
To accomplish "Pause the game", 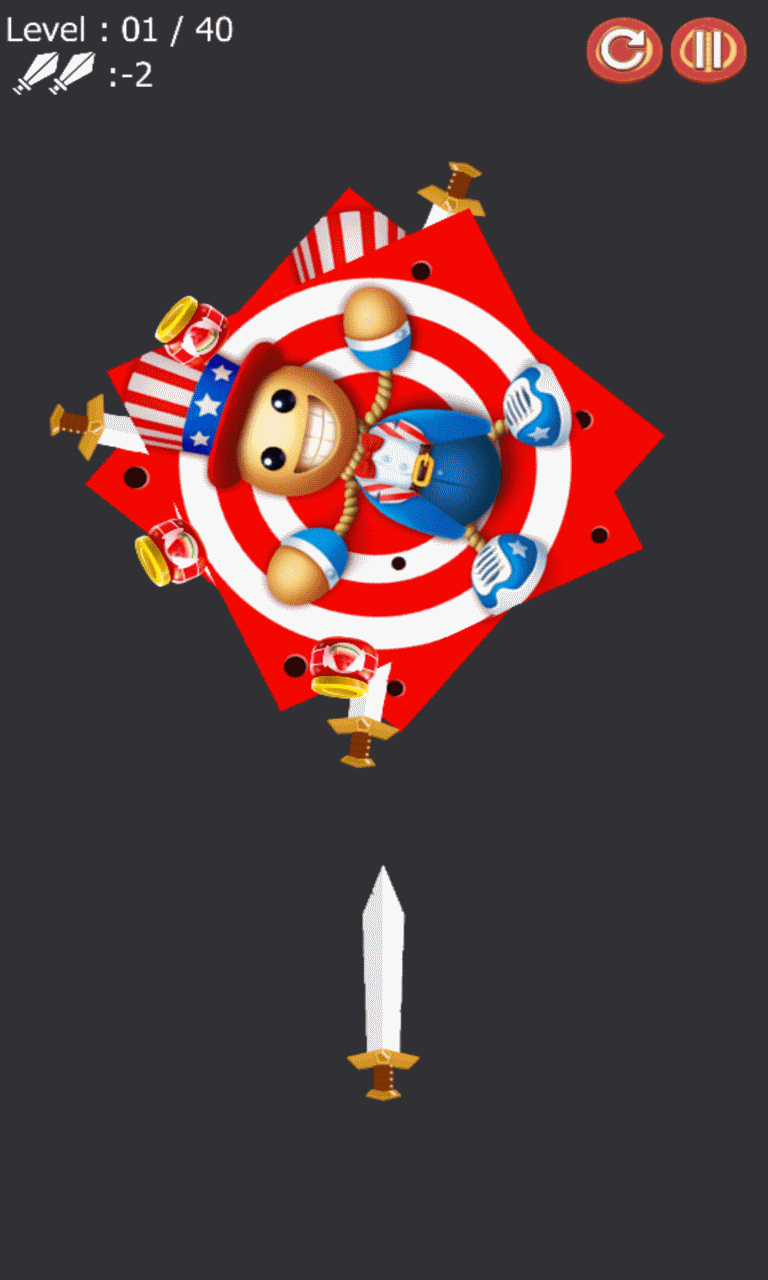I will (708, 49).
